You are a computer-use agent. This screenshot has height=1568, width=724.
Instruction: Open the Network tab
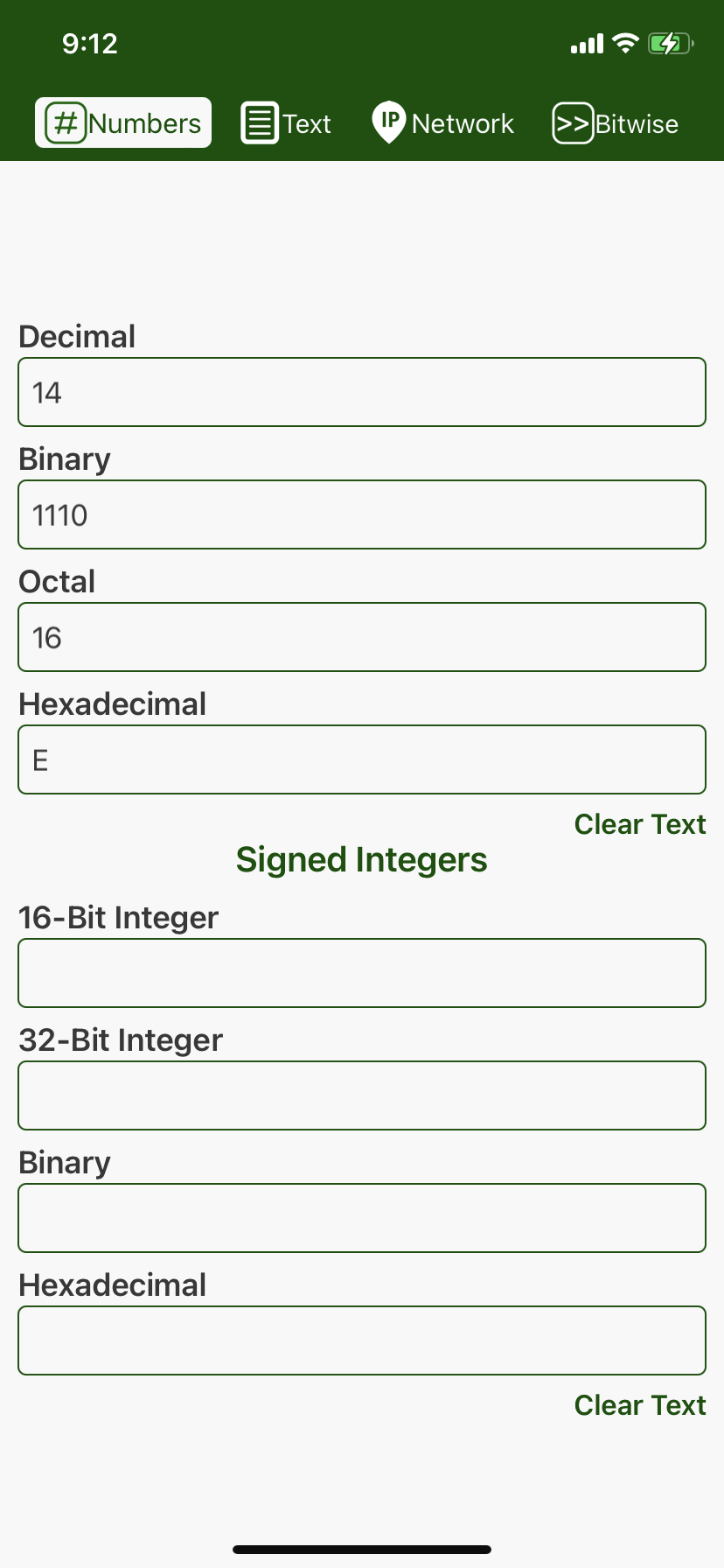[x=443, y=123]
